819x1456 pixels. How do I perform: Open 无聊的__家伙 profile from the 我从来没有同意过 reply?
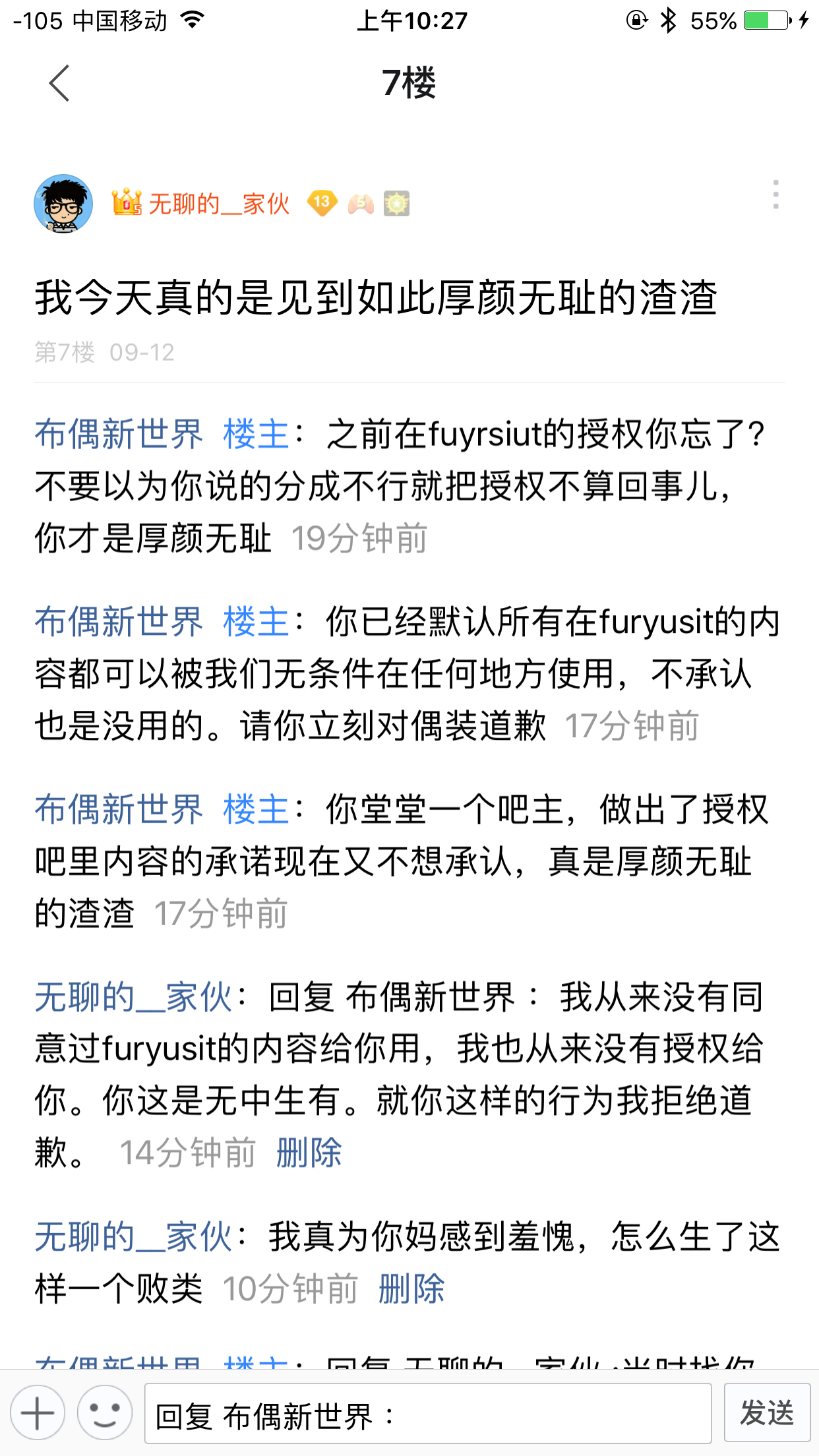[133, 996]
